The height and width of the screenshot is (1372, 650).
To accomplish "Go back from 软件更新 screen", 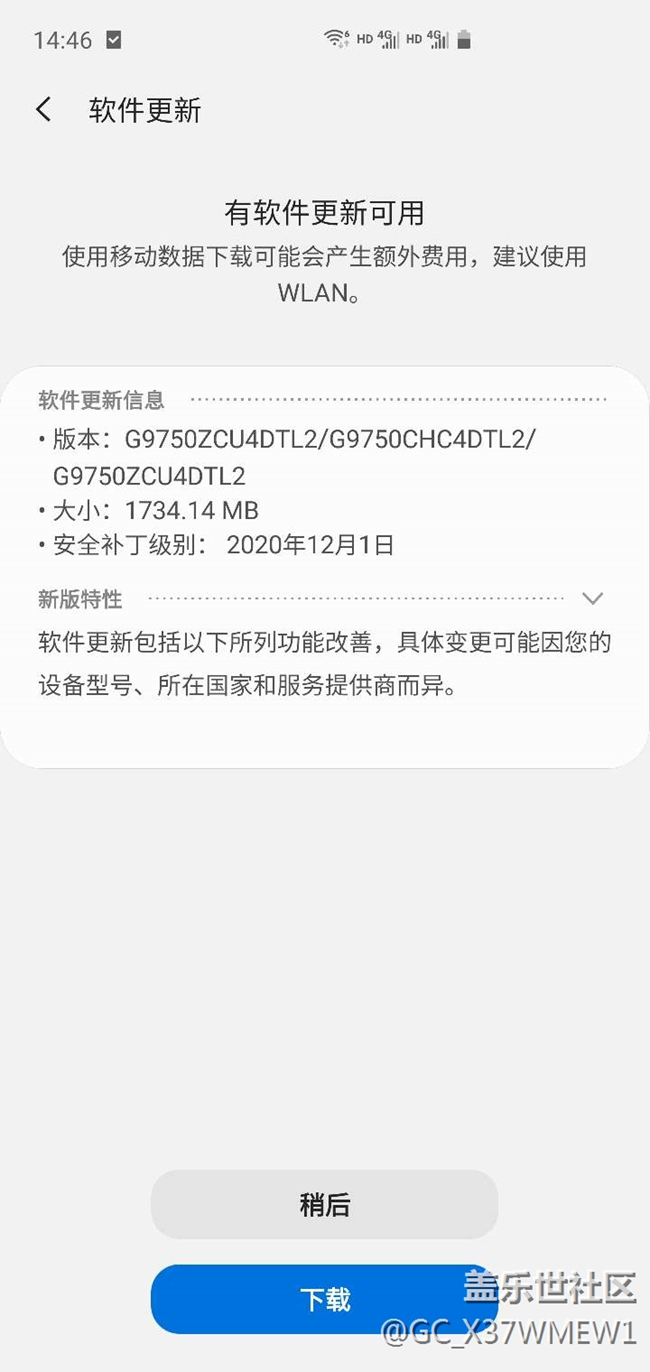I will [x=43, y=110].
